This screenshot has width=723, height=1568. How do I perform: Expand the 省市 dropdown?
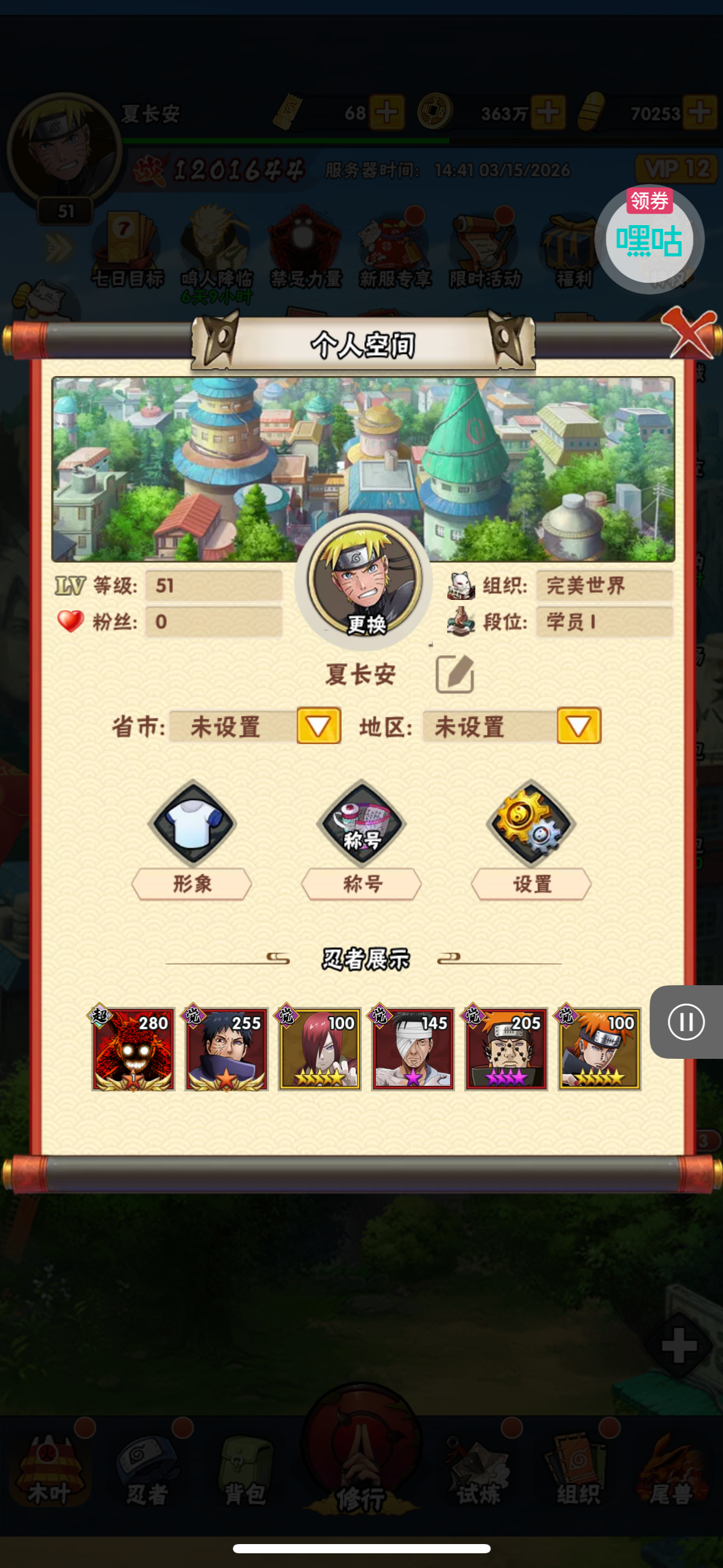point(318,726)
